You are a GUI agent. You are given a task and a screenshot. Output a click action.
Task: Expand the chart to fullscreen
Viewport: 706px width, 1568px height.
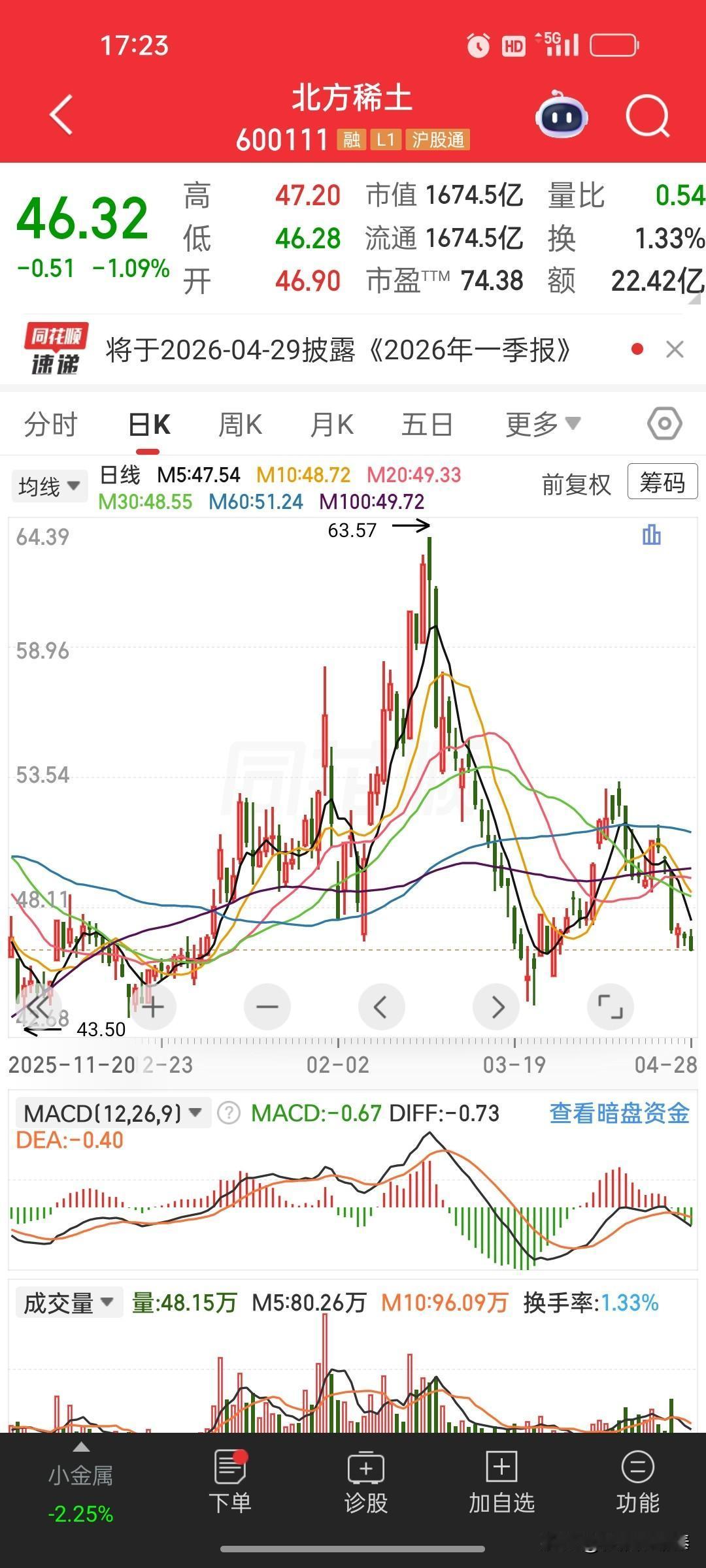(x=611, y=1007)
